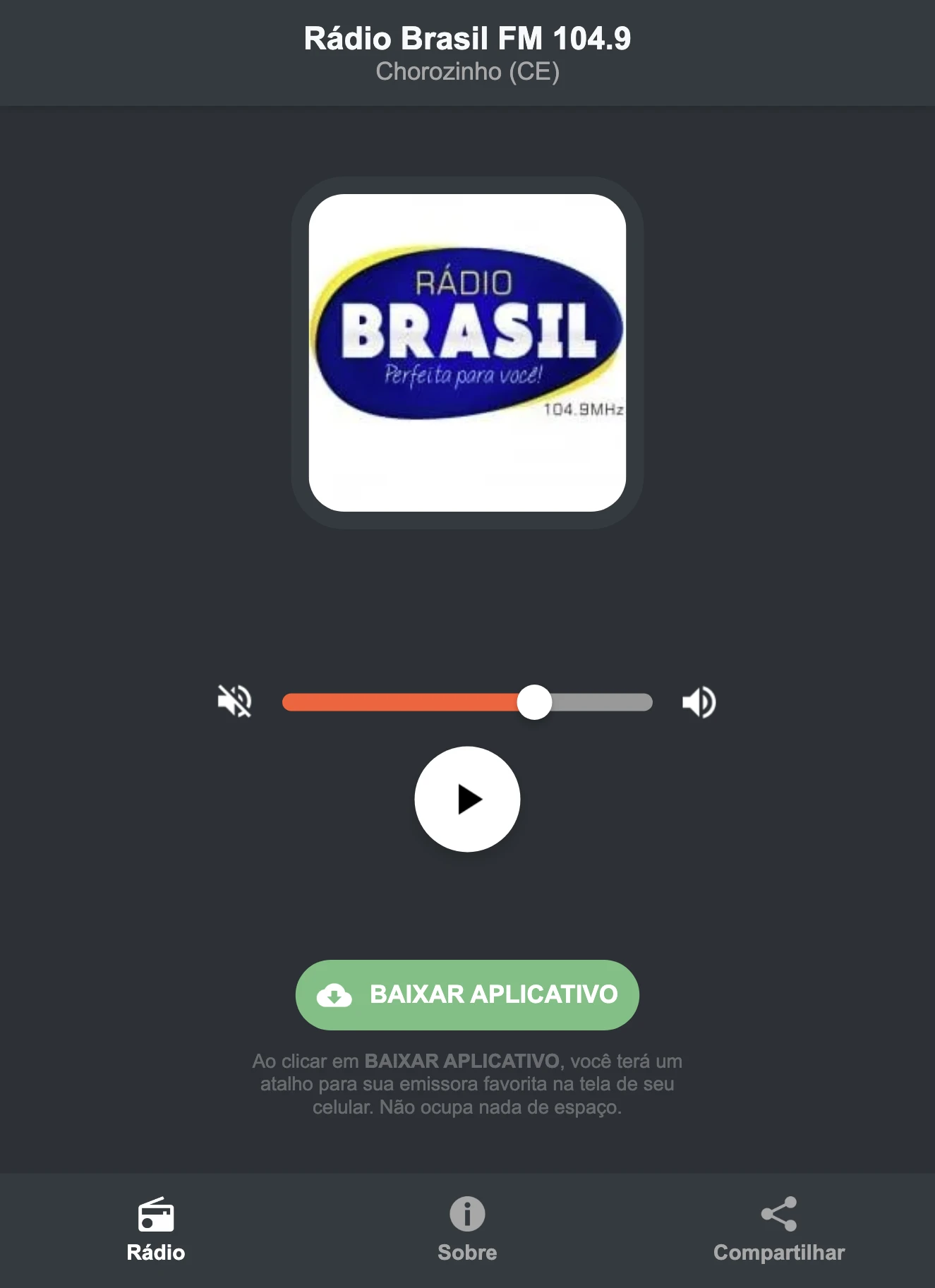Click the volume slider handle
Viewport: 935px width, 1288px height.
click(536, 701)
